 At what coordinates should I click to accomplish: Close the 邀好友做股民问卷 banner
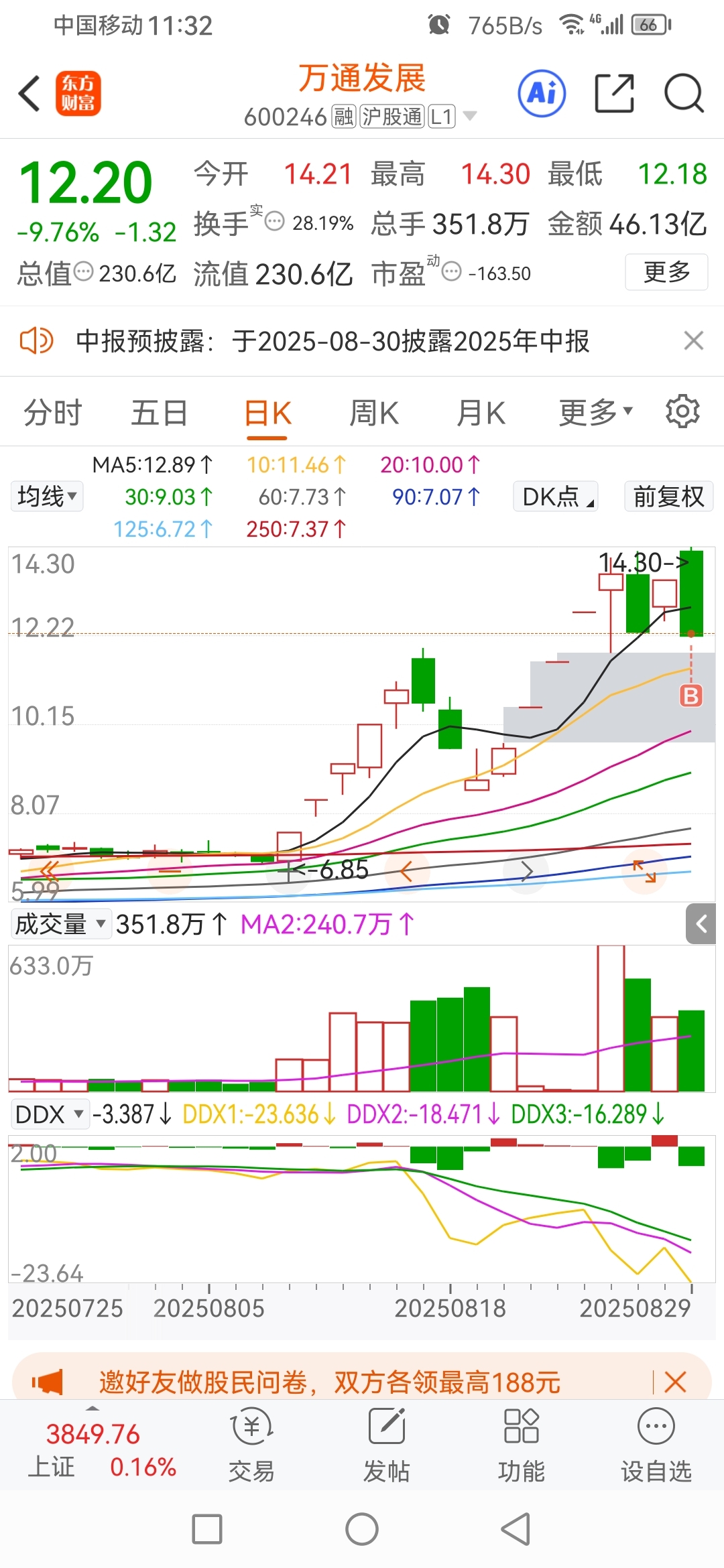tap(675, 1382)
